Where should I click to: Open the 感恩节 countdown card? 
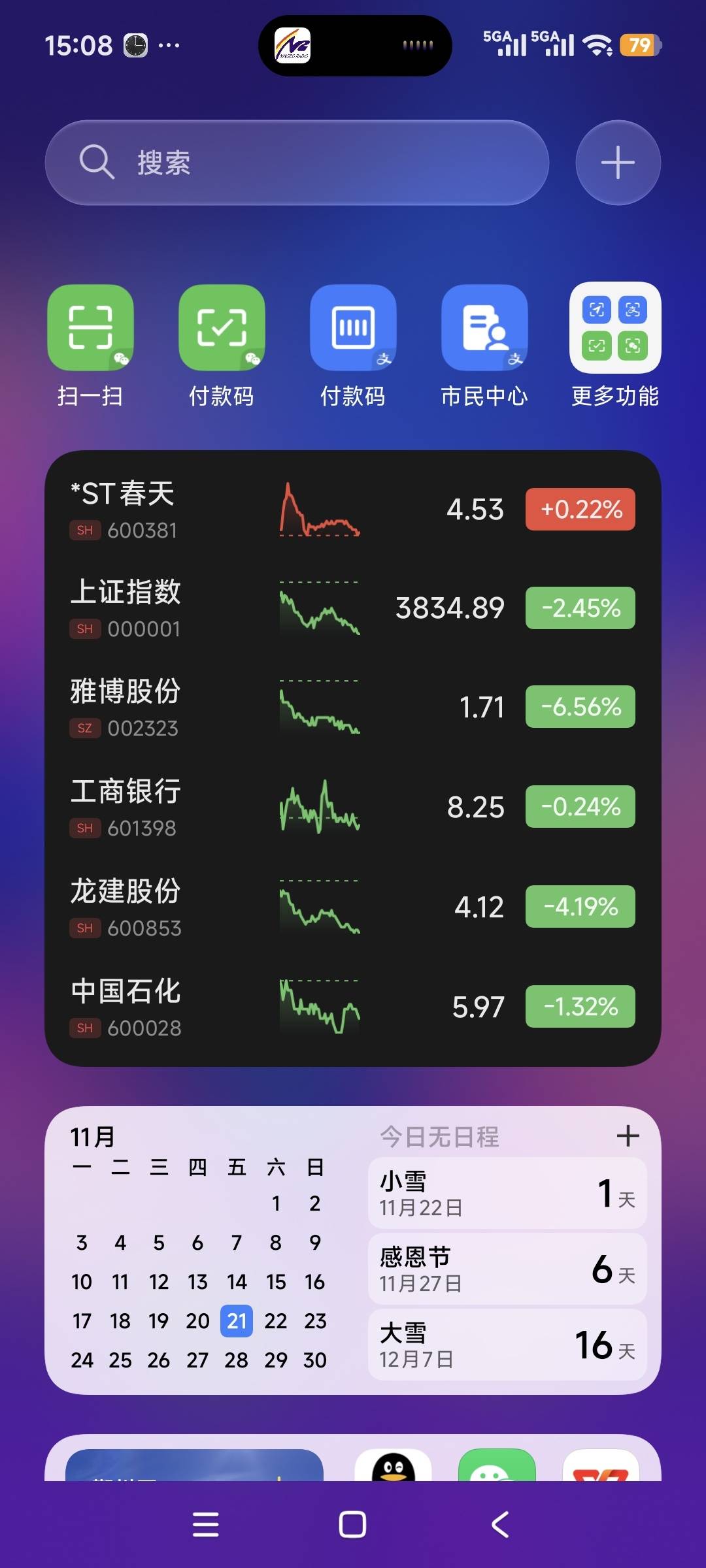coord(507,1269)
